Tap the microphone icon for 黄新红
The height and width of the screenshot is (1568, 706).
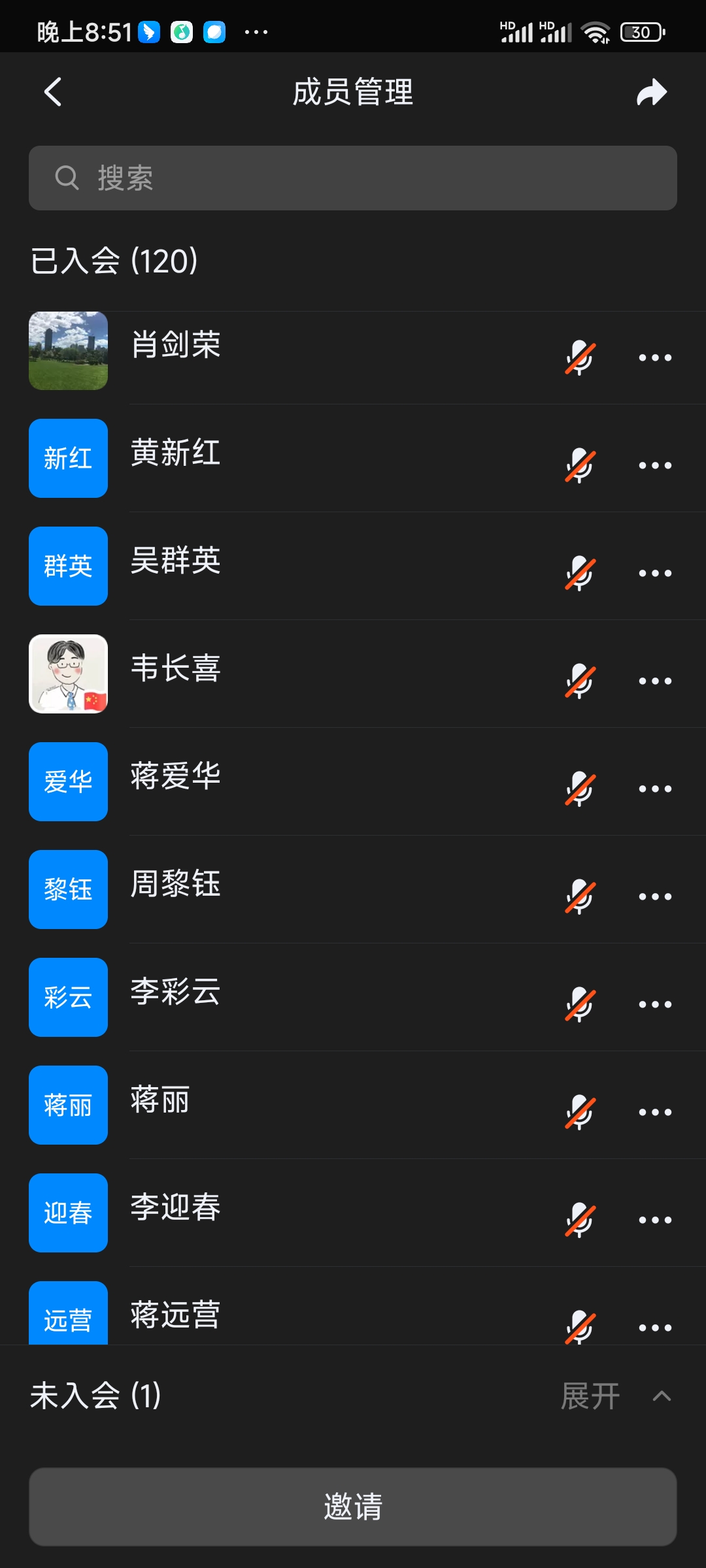(580, 466)
